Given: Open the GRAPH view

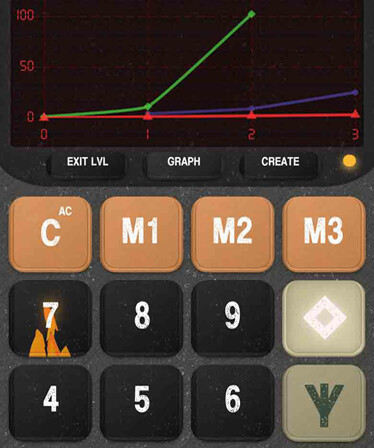Looking at the screenshot, I should tap(184, 162).
